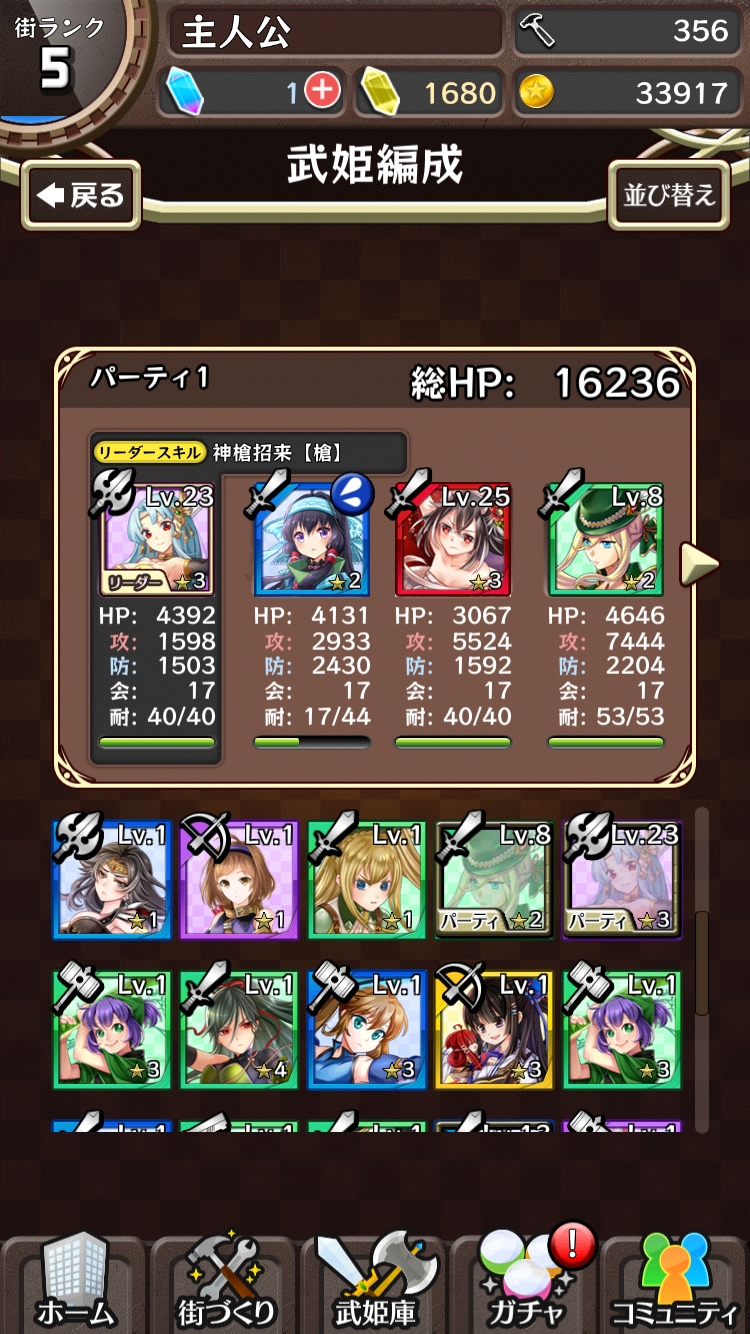750x1334 pixels.
Task: Switch to the 街づくり tab
Action: point(225,1285)
